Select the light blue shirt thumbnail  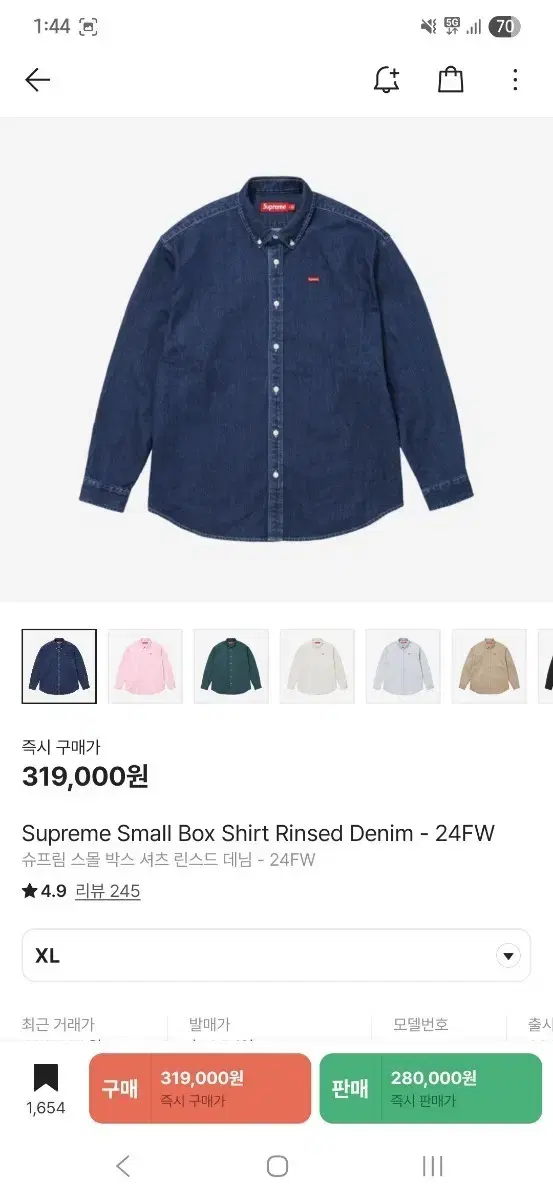(x=403, y=666)
